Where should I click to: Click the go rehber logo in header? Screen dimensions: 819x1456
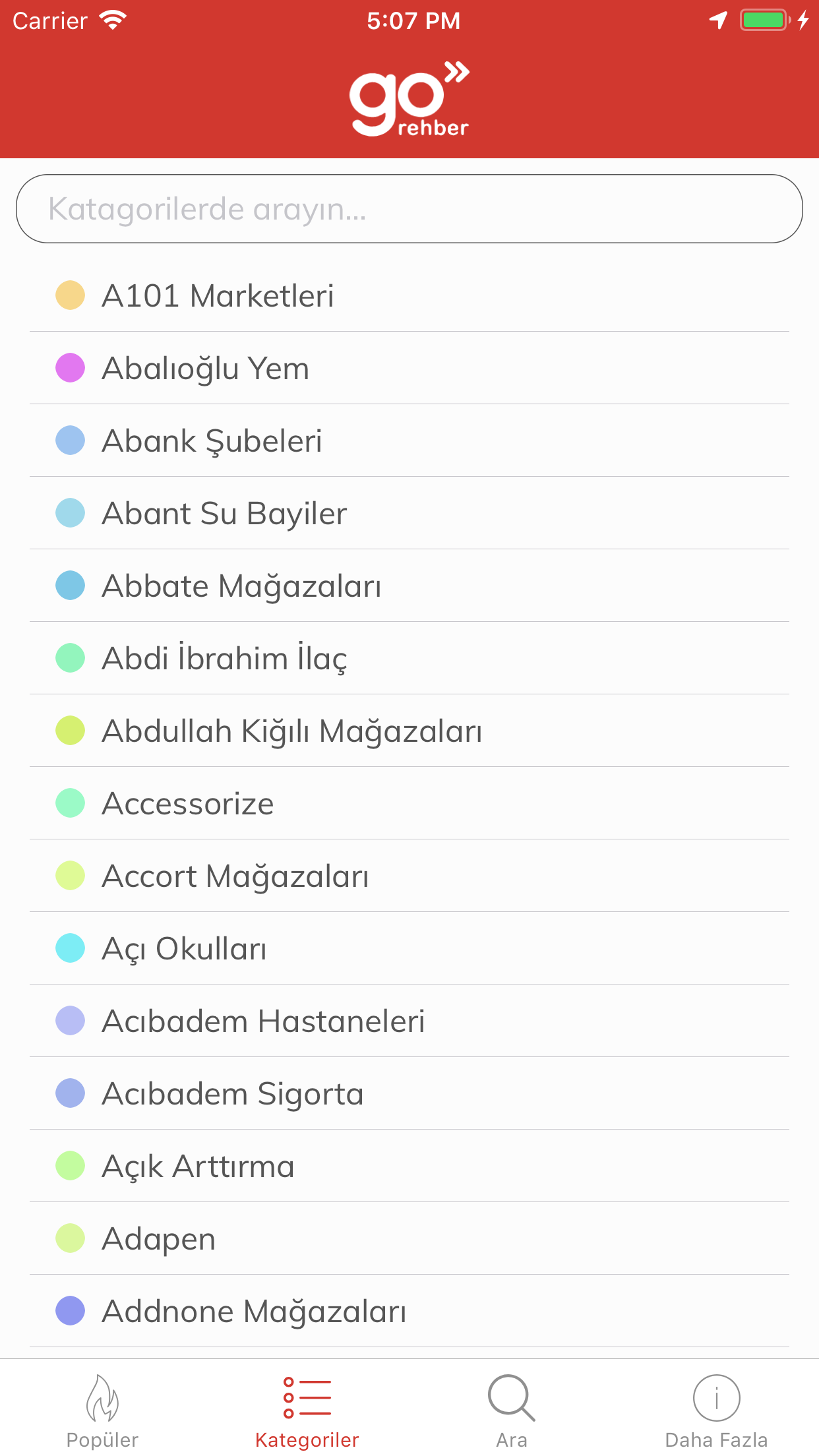point(409,98)
